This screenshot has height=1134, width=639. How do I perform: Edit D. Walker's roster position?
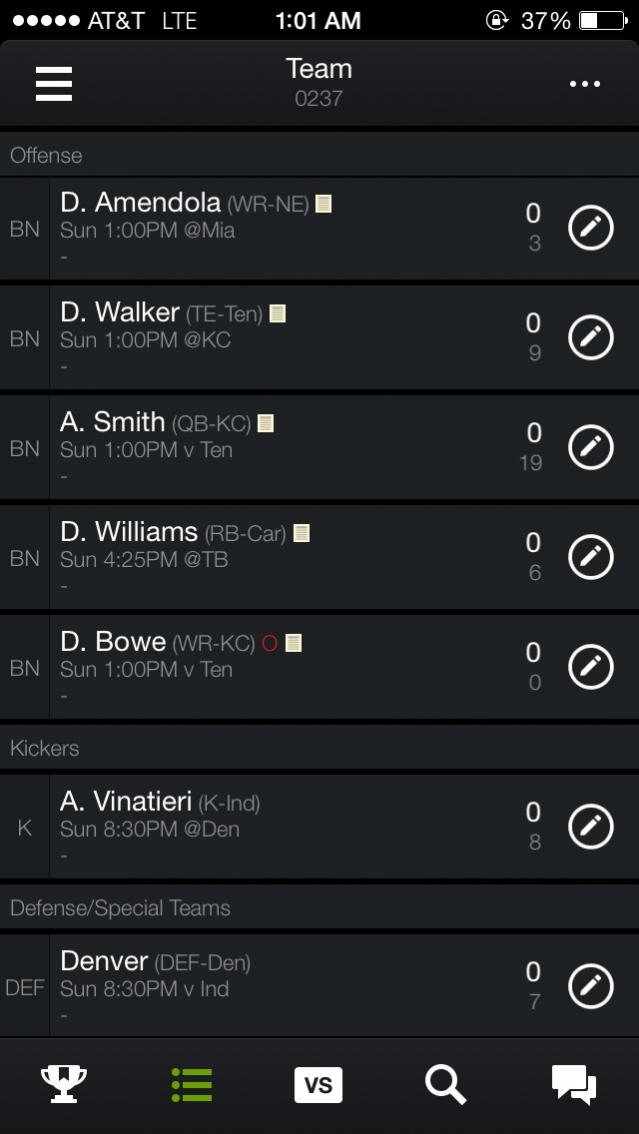[590, 339]
